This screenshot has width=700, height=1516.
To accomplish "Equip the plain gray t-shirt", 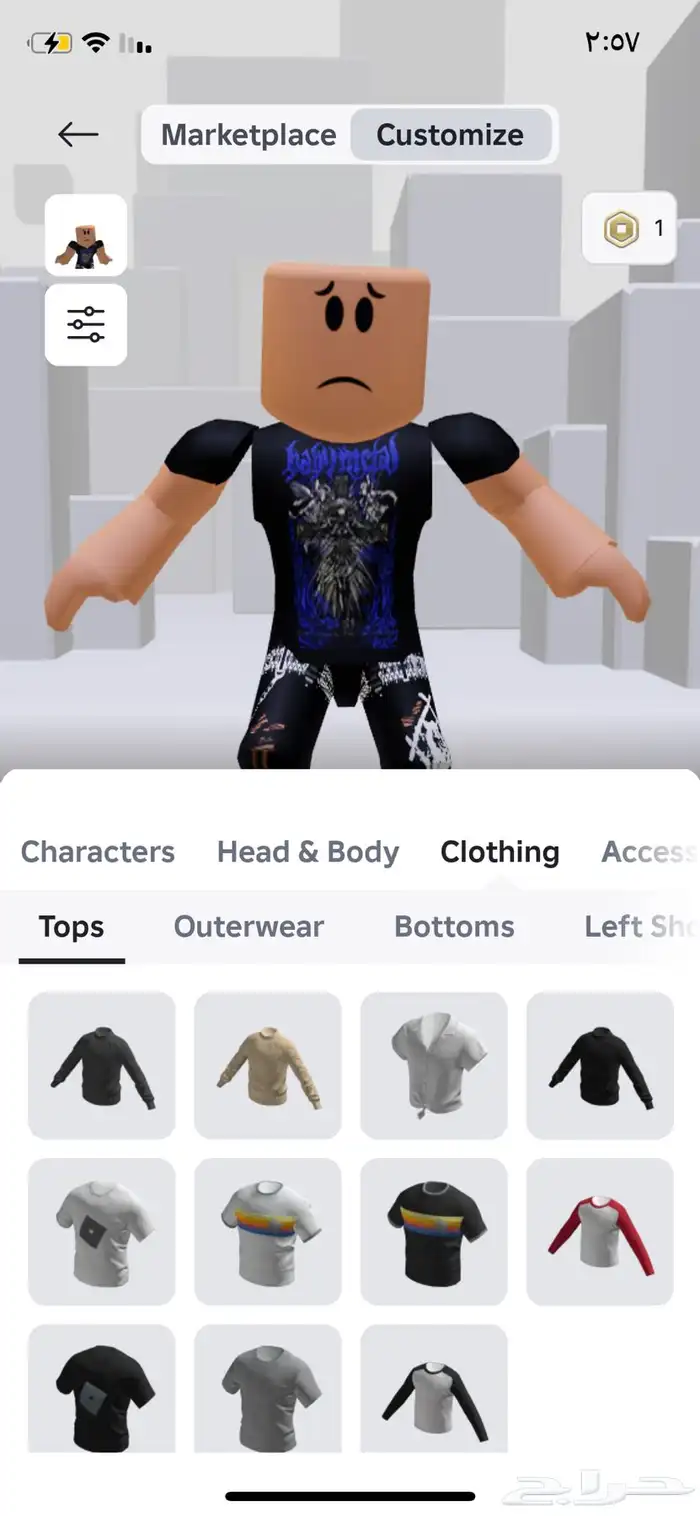I will point(268,1390).
